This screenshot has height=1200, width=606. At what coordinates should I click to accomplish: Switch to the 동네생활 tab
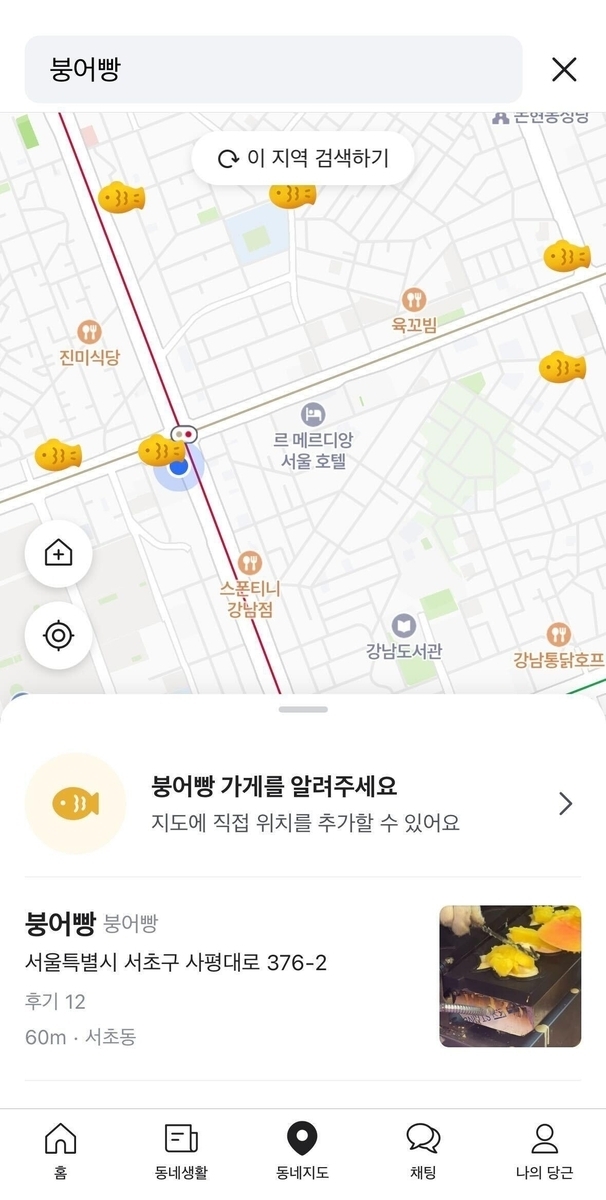pyautogui.click(x=181, y=1150)
